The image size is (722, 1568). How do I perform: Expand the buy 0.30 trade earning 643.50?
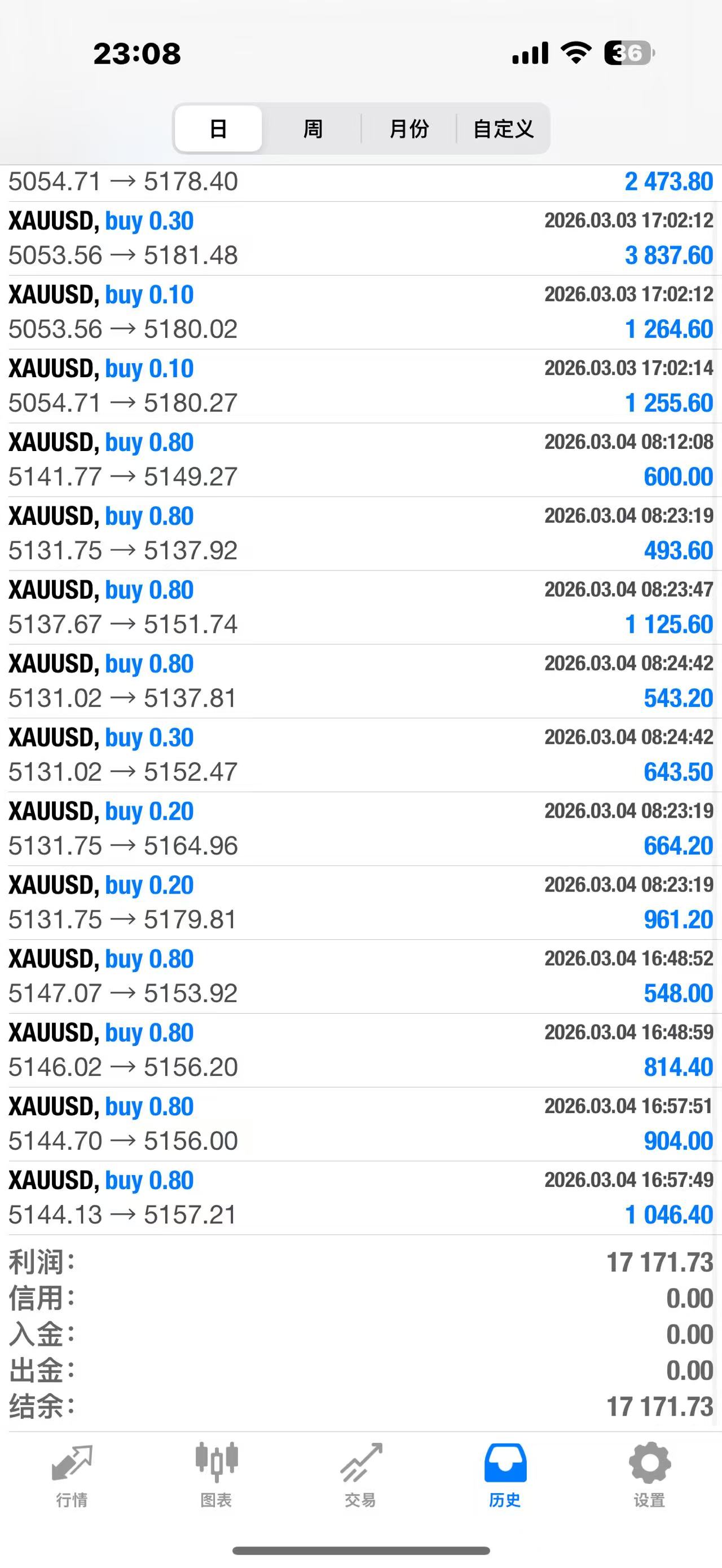pos(360,755)
